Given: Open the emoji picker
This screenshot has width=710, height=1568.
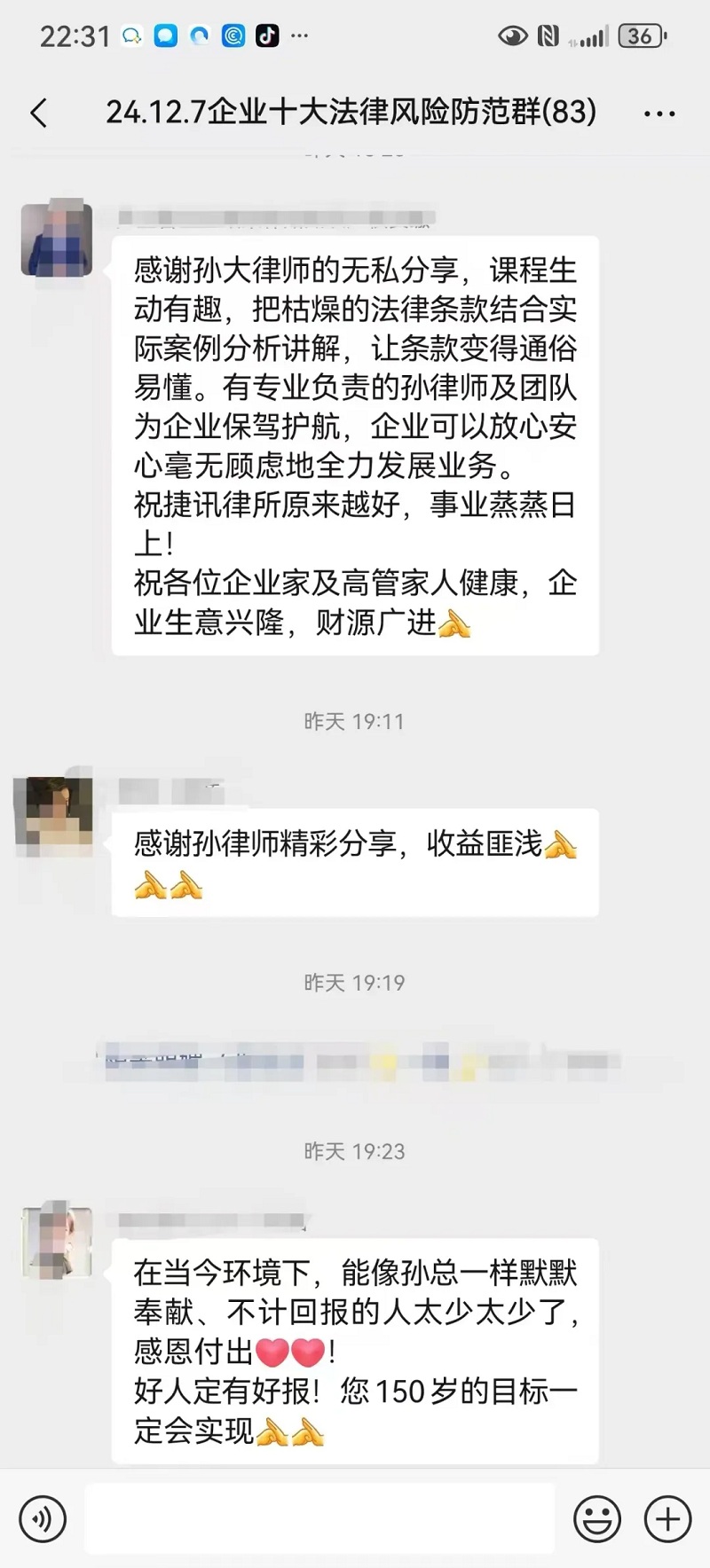Looking at the screenshot, I should (x=597, y=1519).
